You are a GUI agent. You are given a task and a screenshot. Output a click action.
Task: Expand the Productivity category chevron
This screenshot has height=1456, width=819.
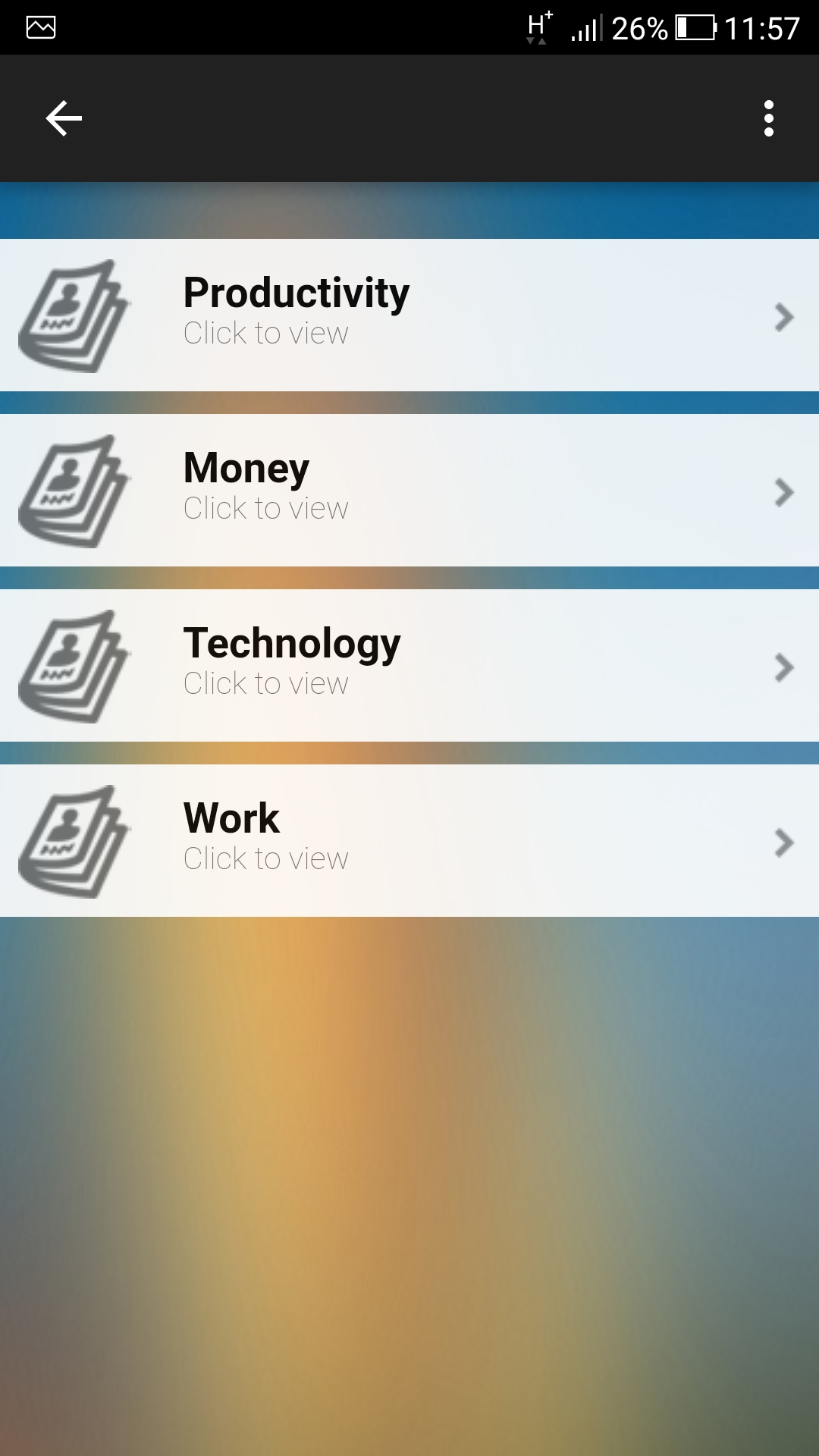(x=783, y=318)
